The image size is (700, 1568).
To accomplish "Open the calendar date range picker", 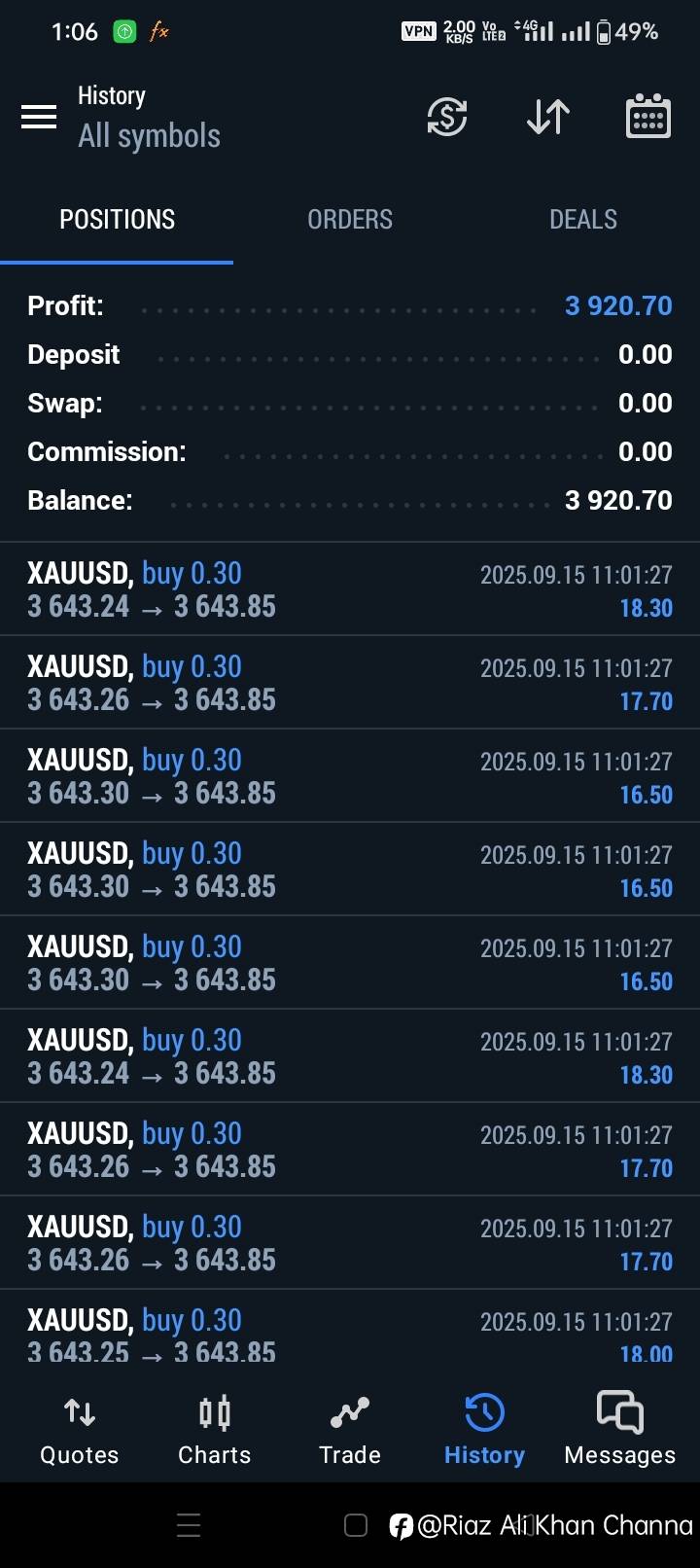I will [647, 117].
